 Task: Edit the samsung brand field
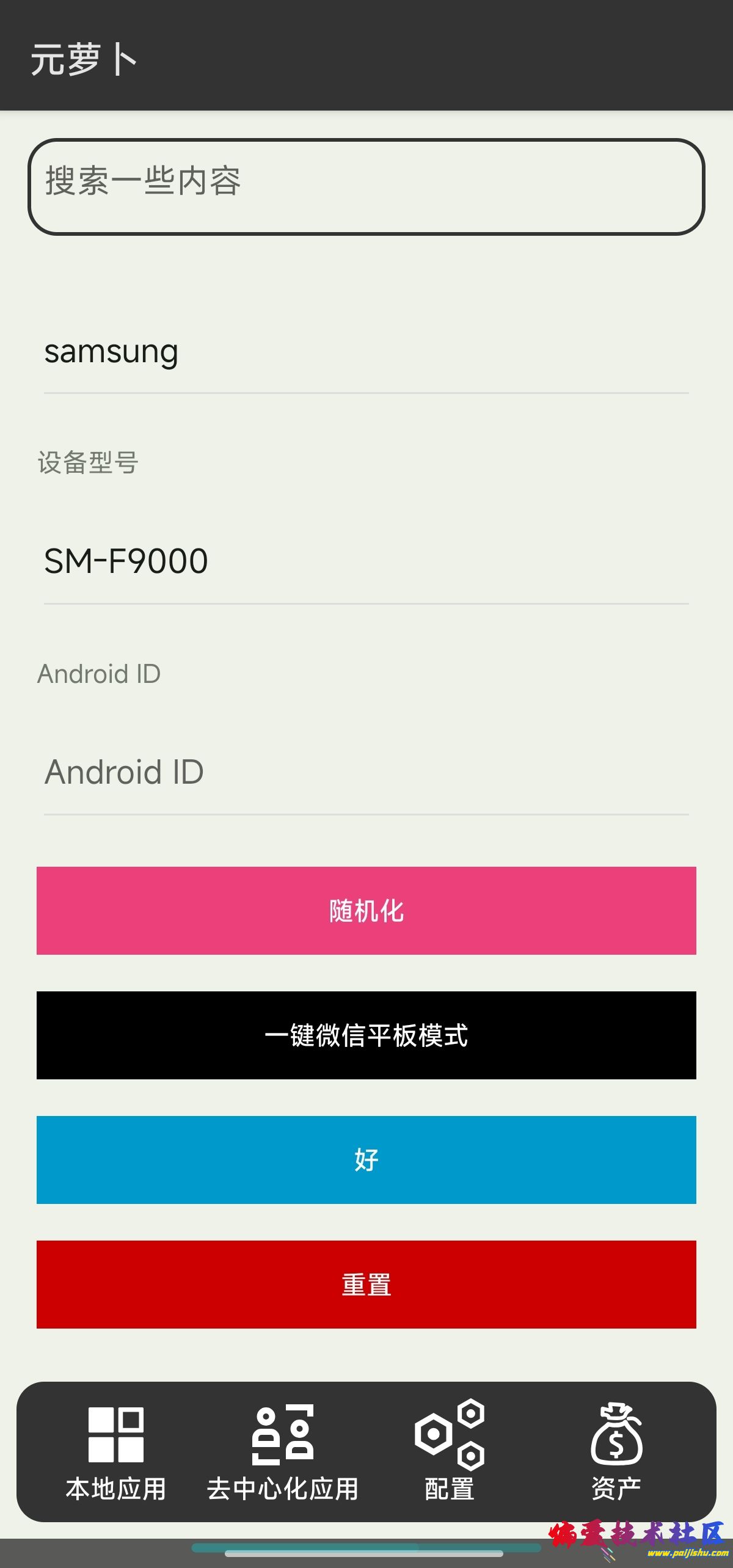coord(366,352)
